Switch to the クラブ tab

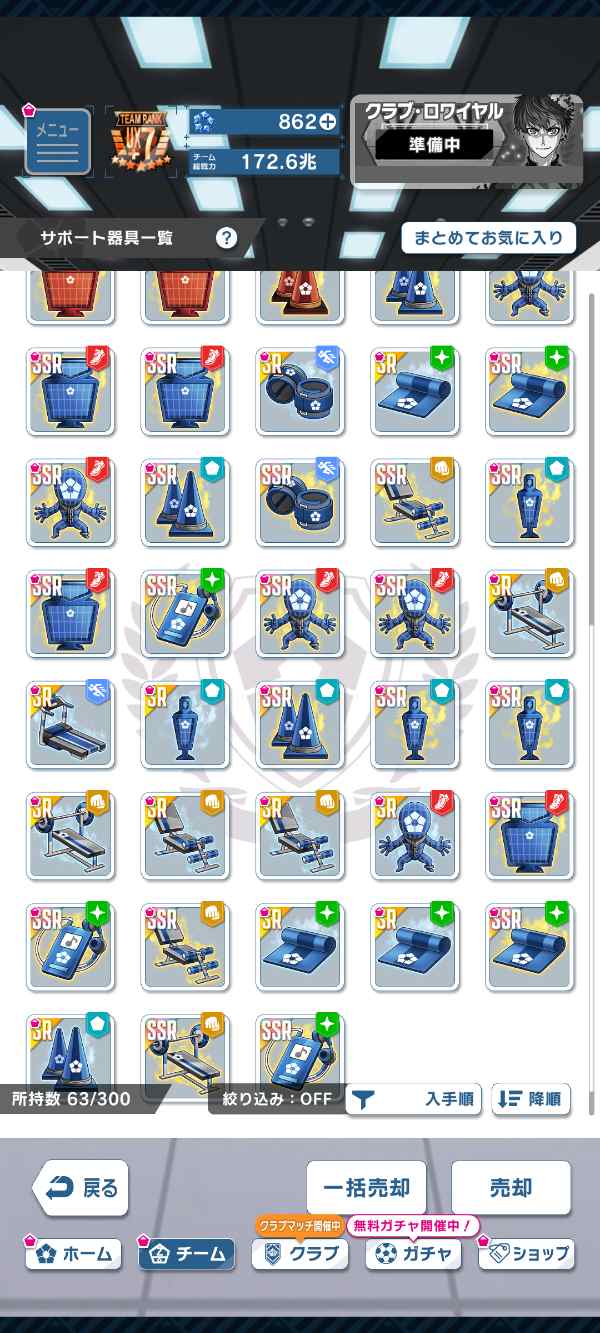coord(300,1253)
